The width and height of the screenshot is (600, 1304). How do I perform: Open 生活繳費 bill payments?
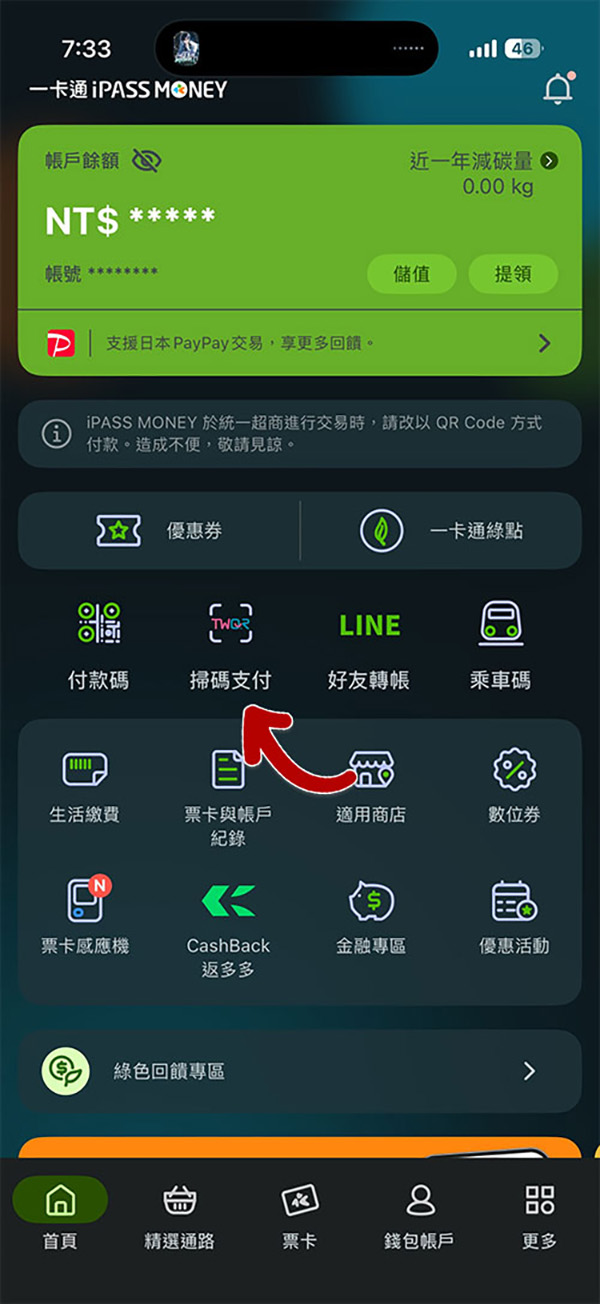click(x=85, y=787)
